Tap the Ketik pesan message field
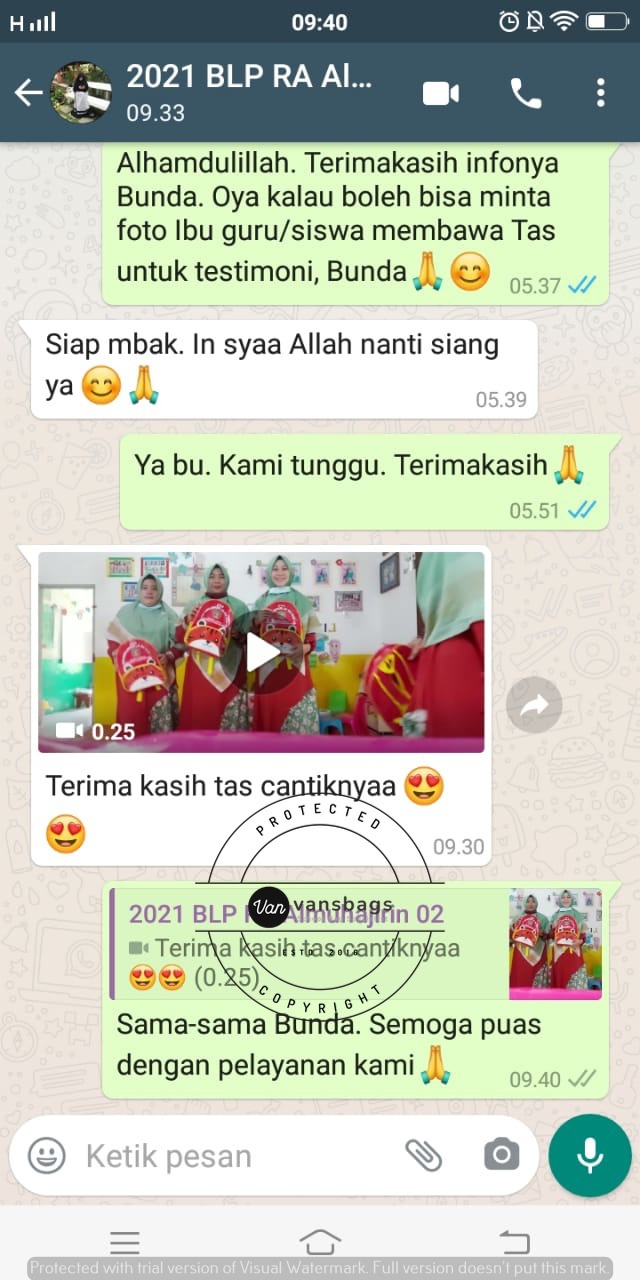 (x=230, y=1156)
